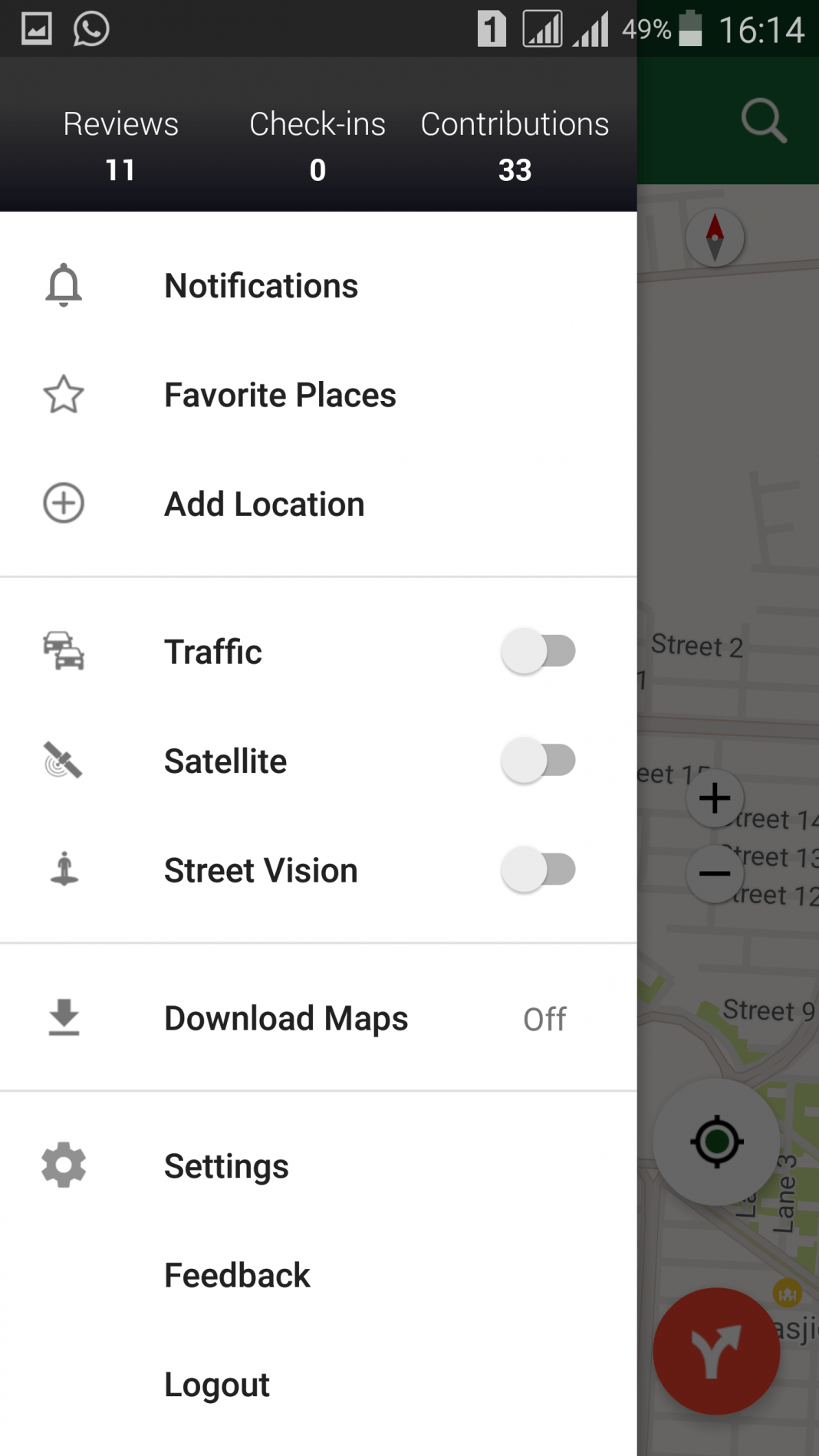Center map on my location

[x=716, y=1142]
